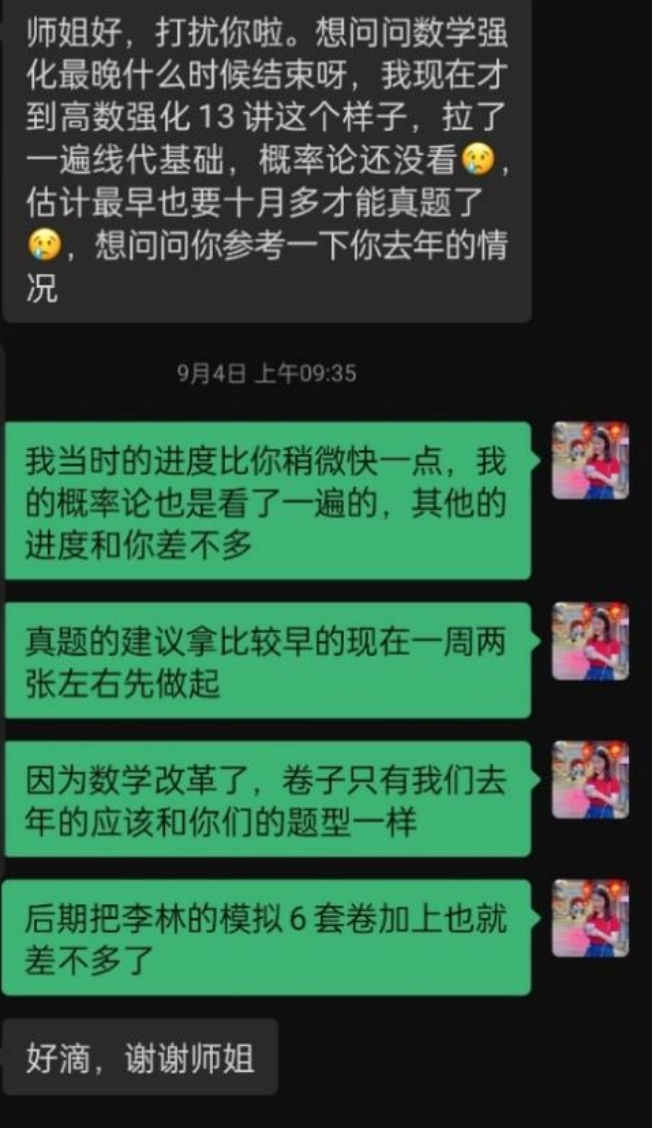Tap the avatar next to "真题的建议拿比较早的" message
This screenshot has height=1128, width=653.
click(x=590, y=641)
